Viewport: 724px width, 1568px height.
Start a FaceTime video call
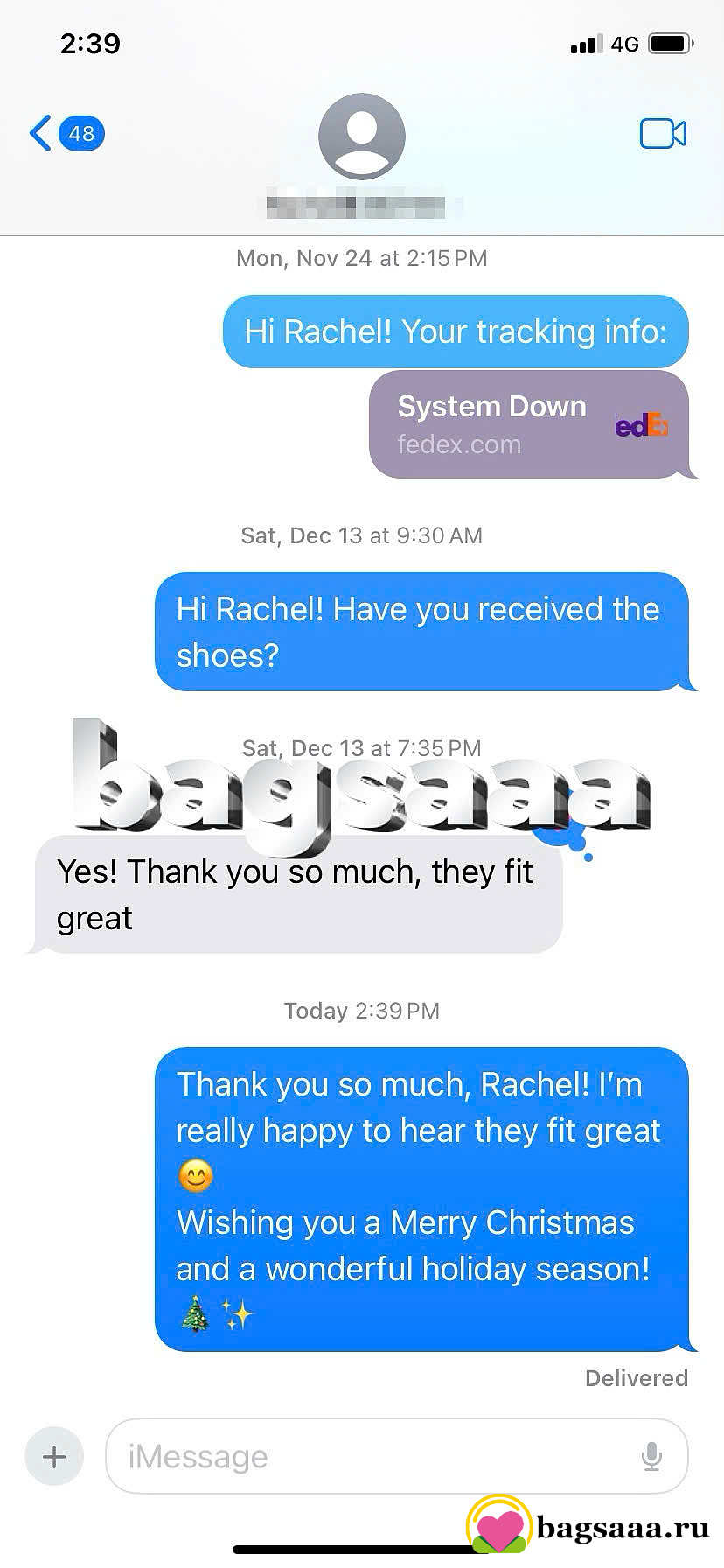pos(662,134)
